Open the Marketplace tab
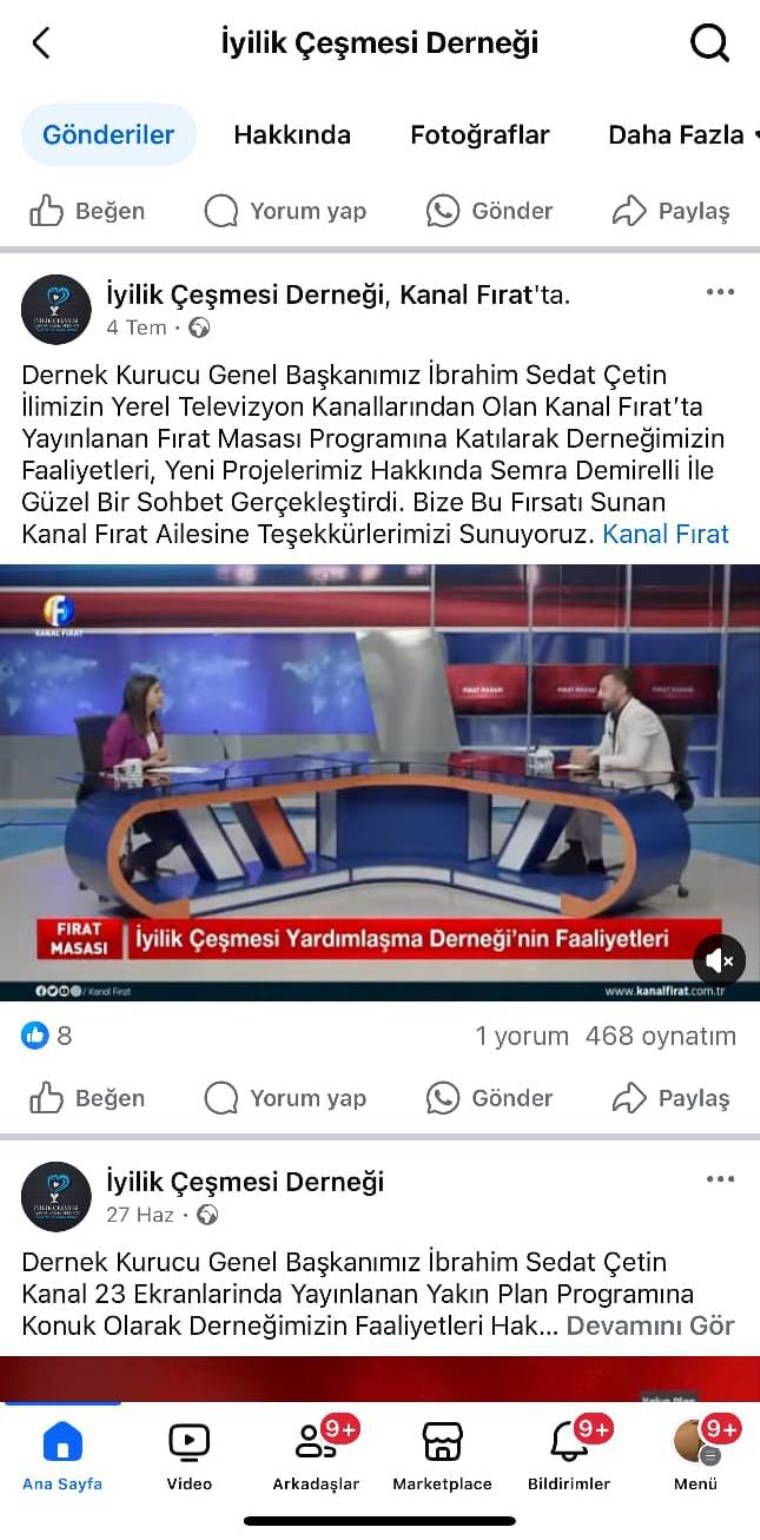 (x=442, y=1456)
